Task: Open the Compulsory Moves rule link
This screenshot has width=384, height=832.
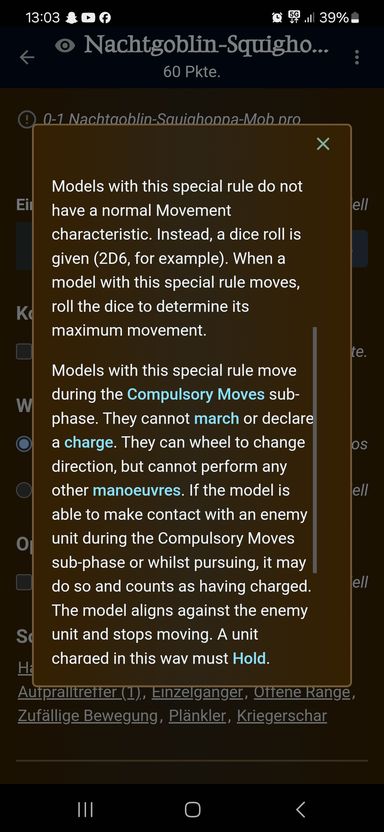Action: (196, 394)
